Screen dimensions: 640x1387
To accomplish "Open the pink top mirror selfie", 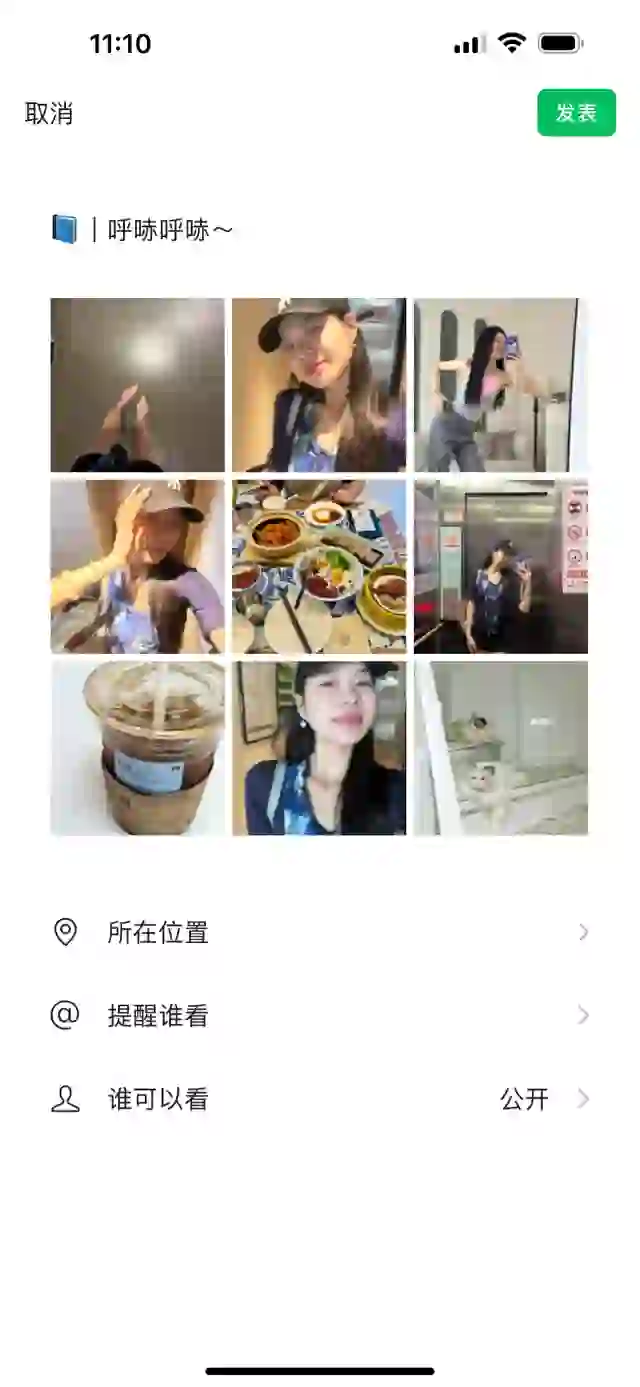I will coord(501,385).
